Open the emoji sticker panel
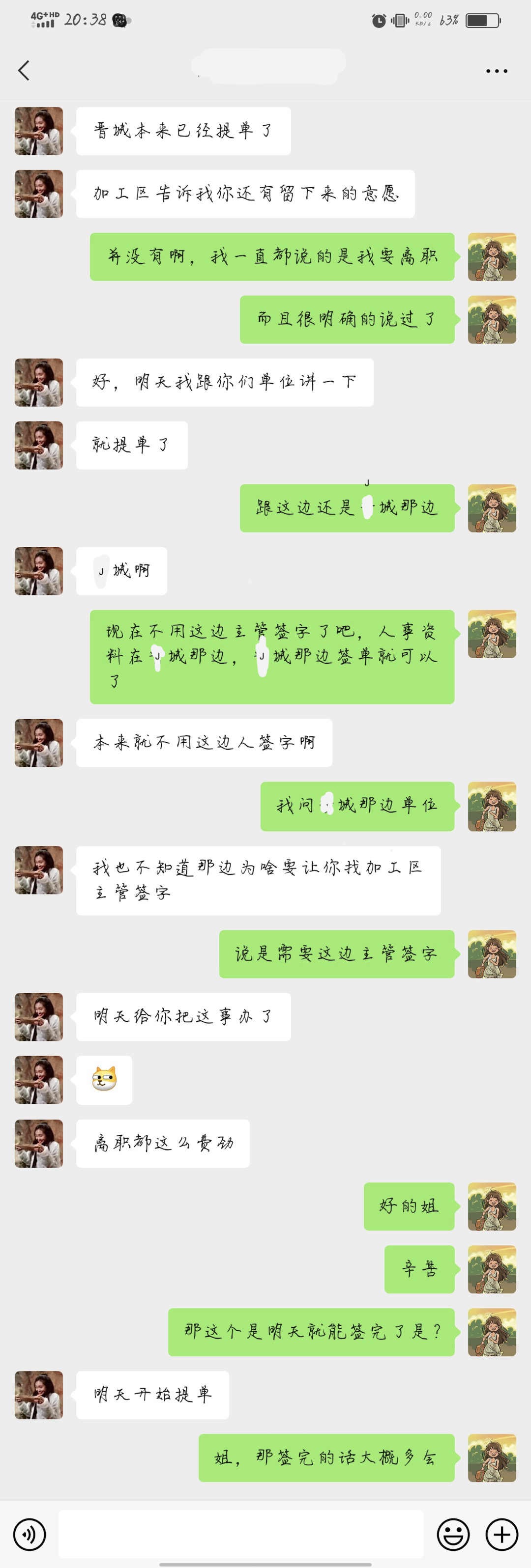The height and width of the screenshot is (1568, 531). pyautogui.click(x=454, y=1534)
